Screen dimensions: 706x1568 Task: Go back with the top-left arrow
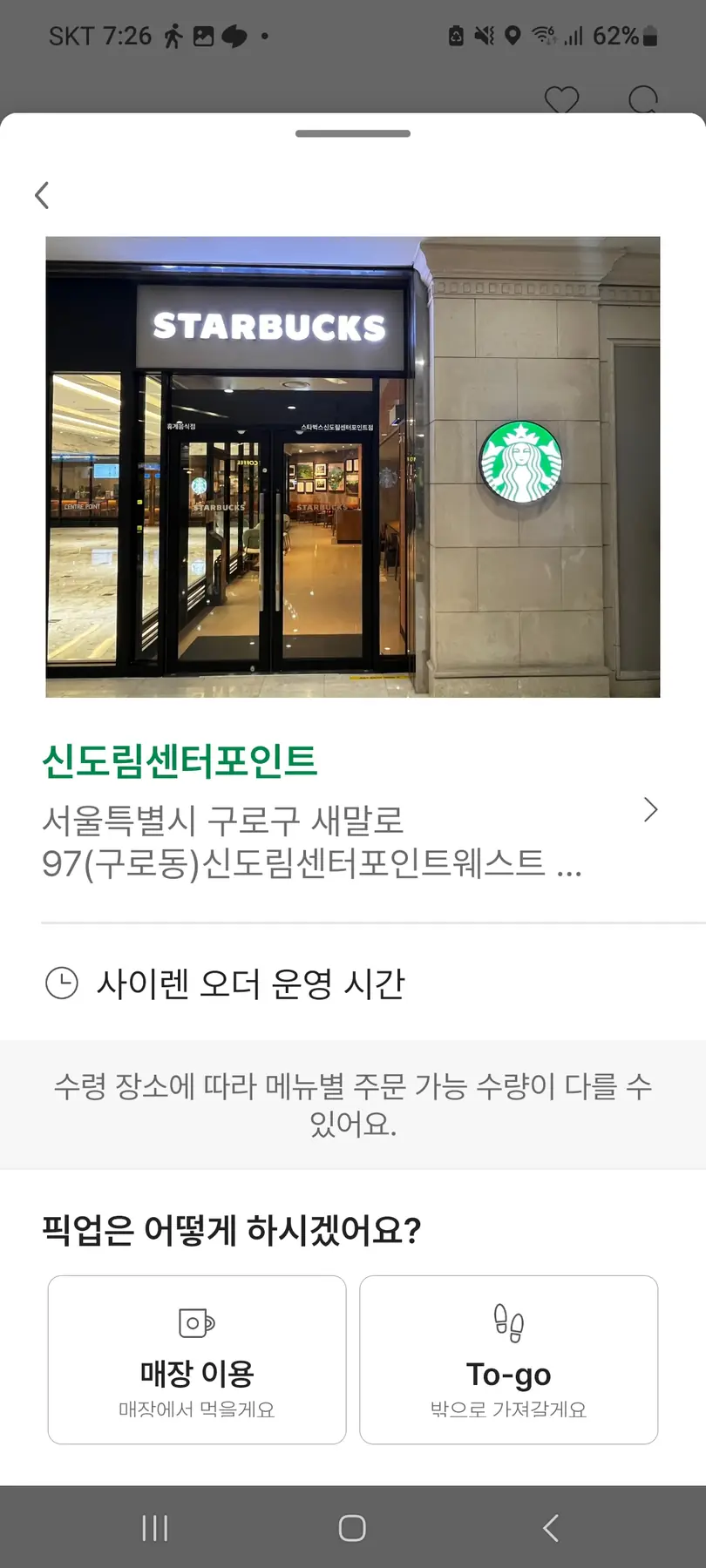pyautogui.click(x=42, y=195)
